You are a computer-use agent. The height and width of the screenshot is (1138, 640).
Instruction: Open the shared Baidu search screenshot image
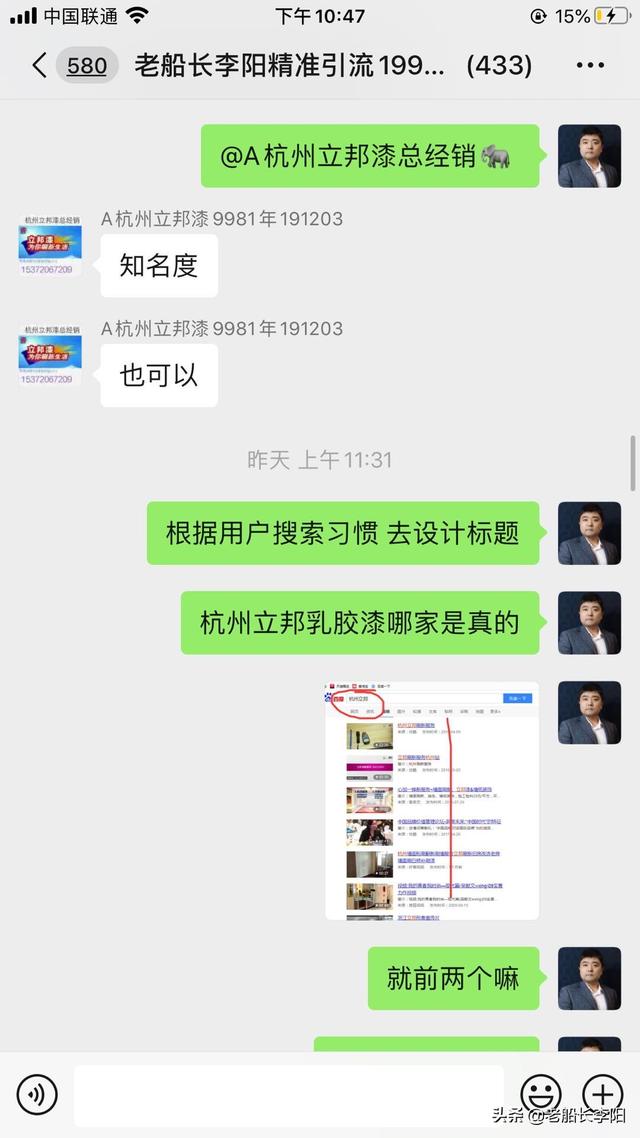tap(432, 801)
